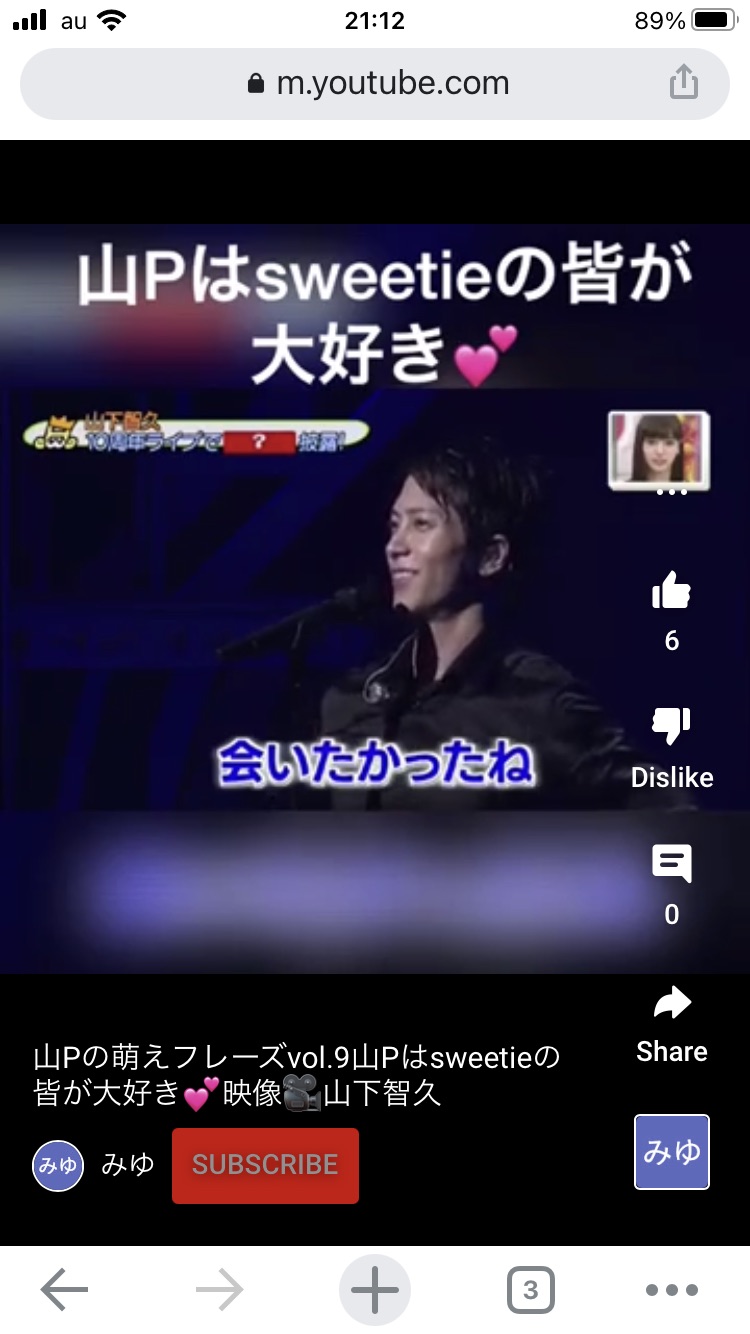Image resolution: width=750 pixels, height=1334 pixels.
Task: Open the みゆ sound tile
Action: (x=671, y=1152)
